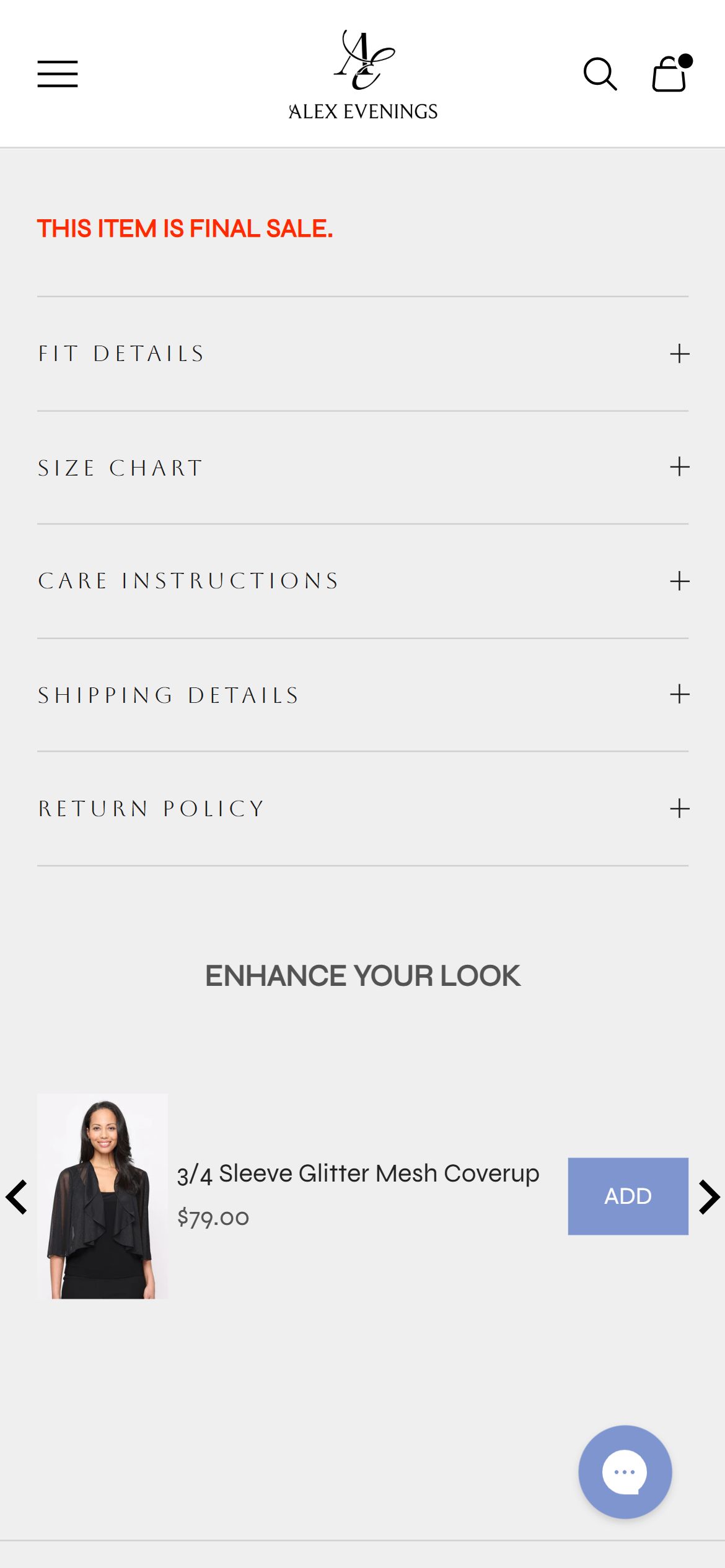
Task: Expand the Fit Details section
Action: 362,354
